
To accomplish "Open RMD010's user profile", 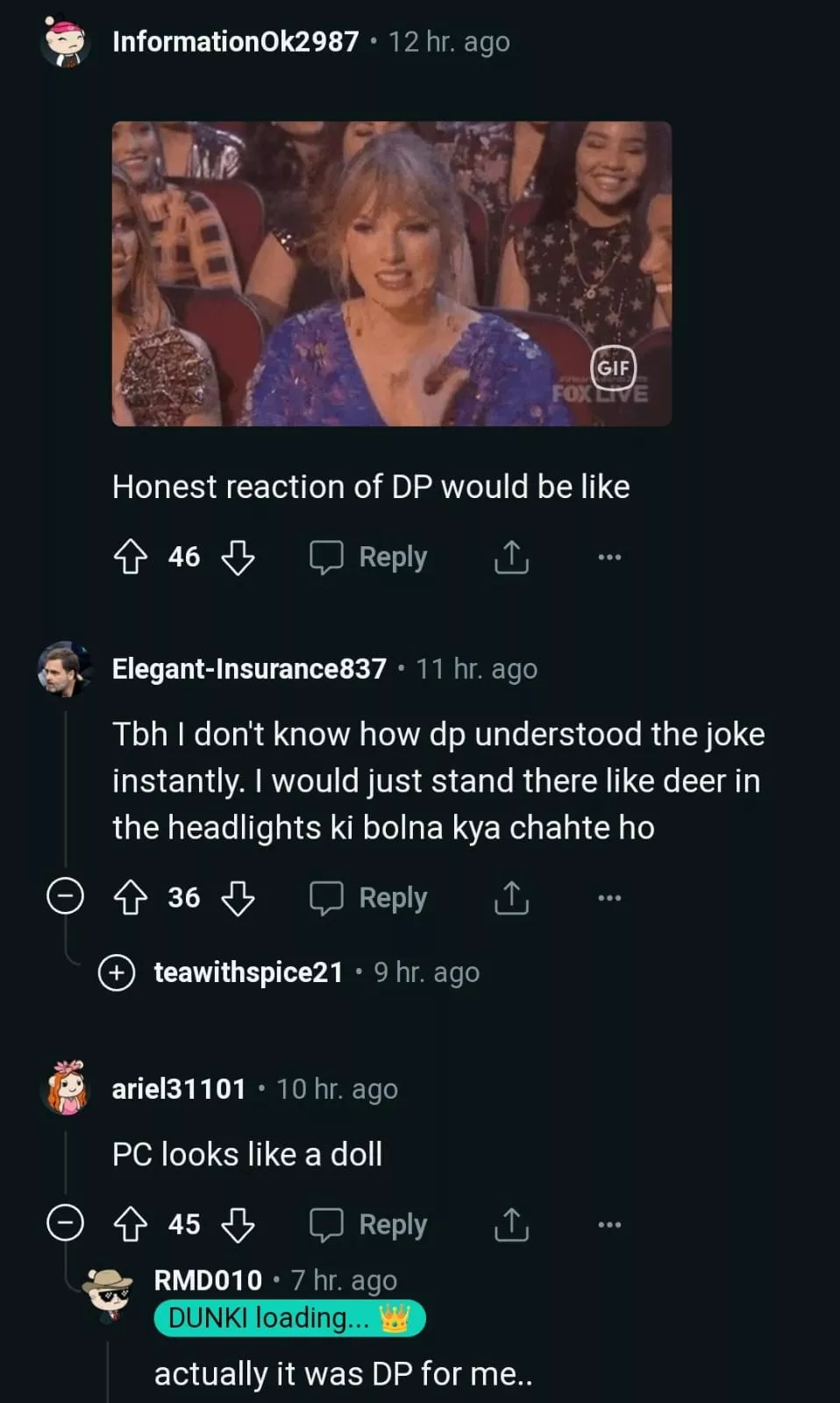I will (208, 1280).
